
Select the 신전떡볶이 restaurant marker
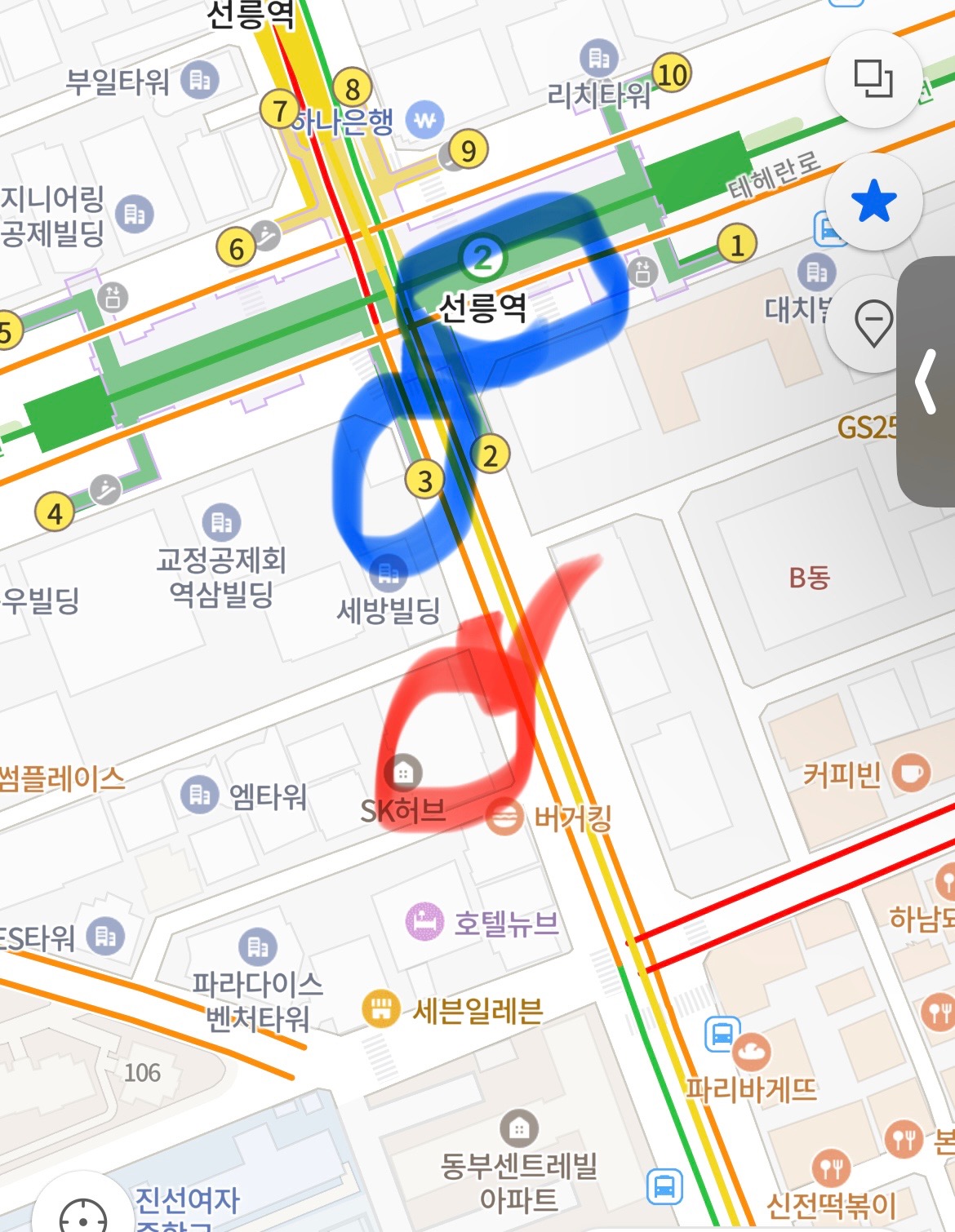830,1168
